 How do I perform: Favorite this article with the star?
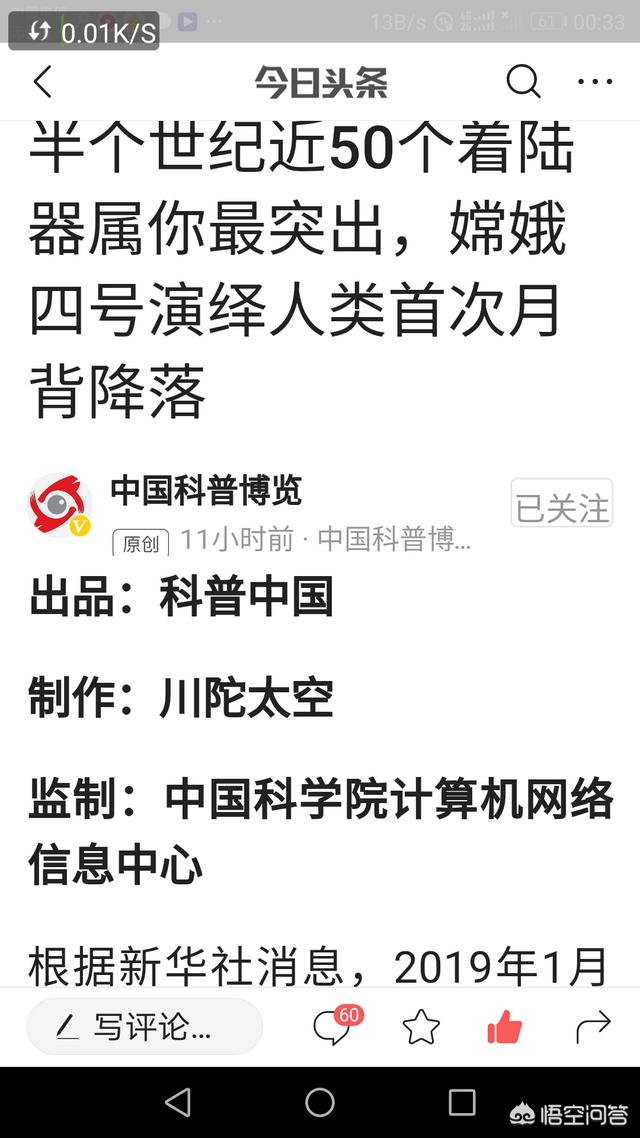pos(421,1026)
